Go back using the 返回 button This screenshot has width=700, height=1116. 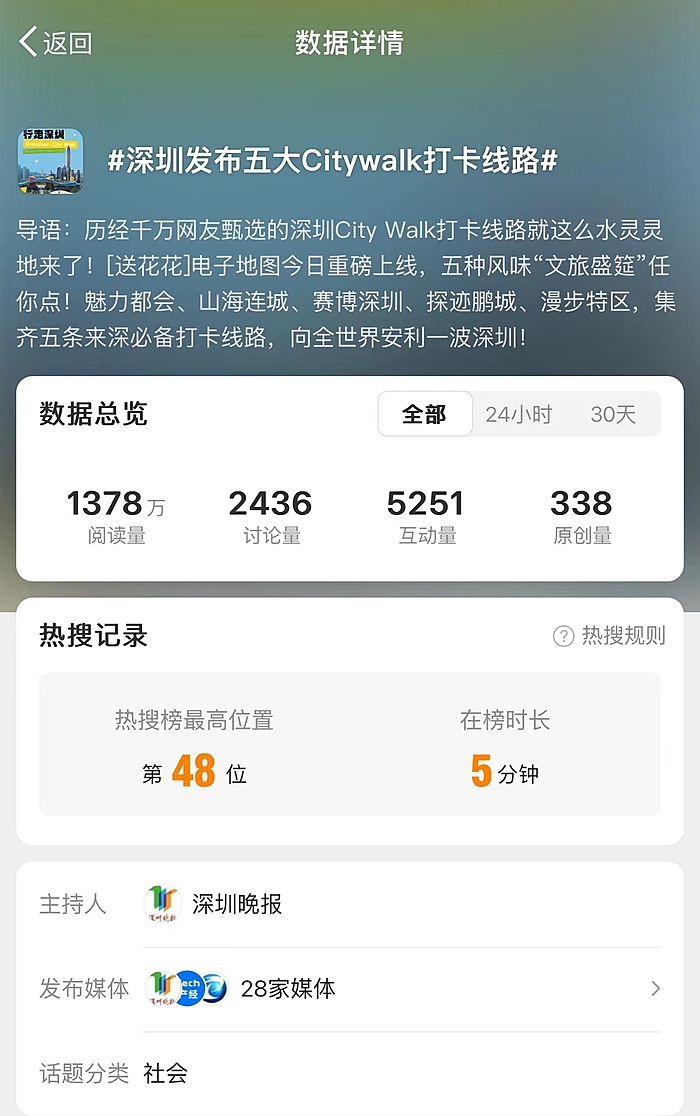(56, 43)
